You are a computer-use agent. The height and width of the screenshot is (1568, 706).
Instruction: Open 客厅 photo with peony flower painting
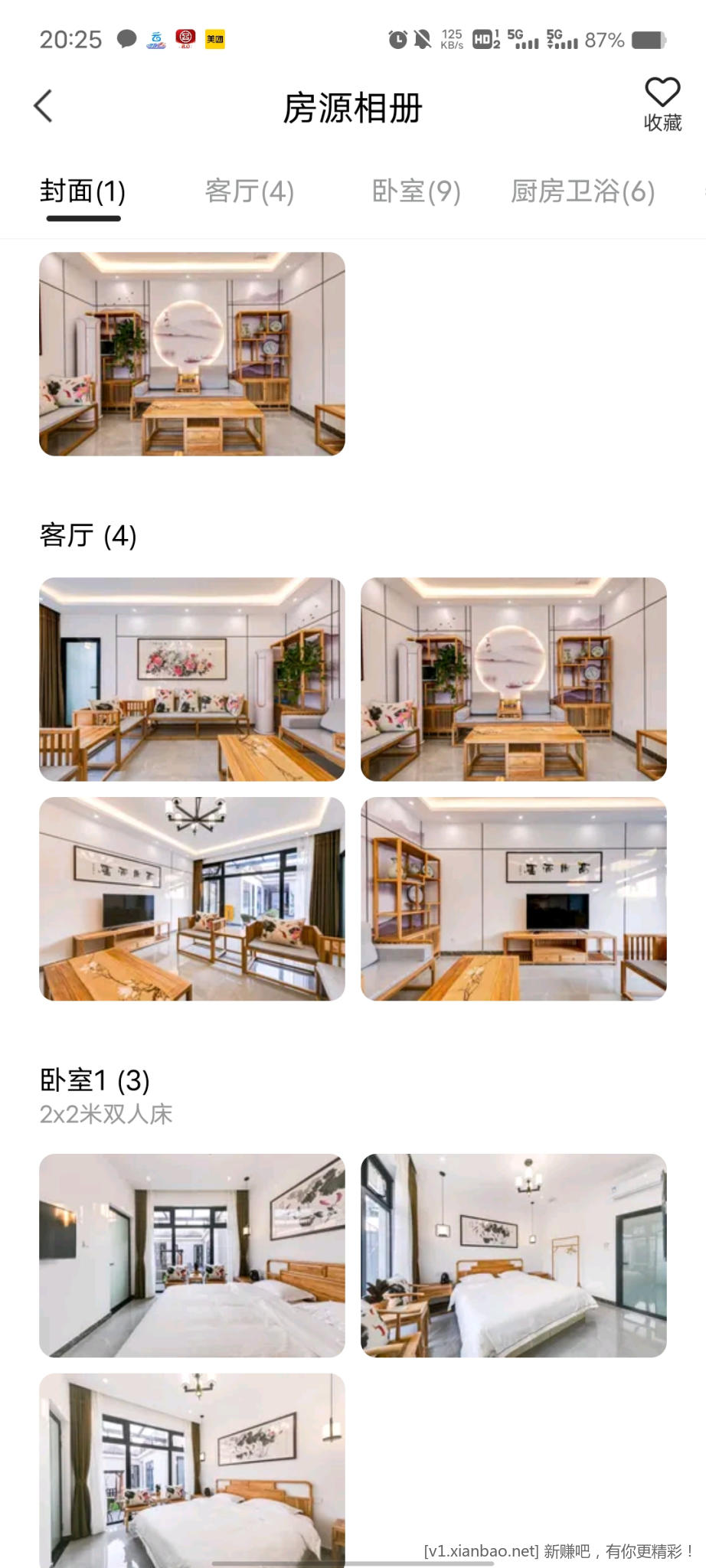pyautogui.click(x=192, y=679)
